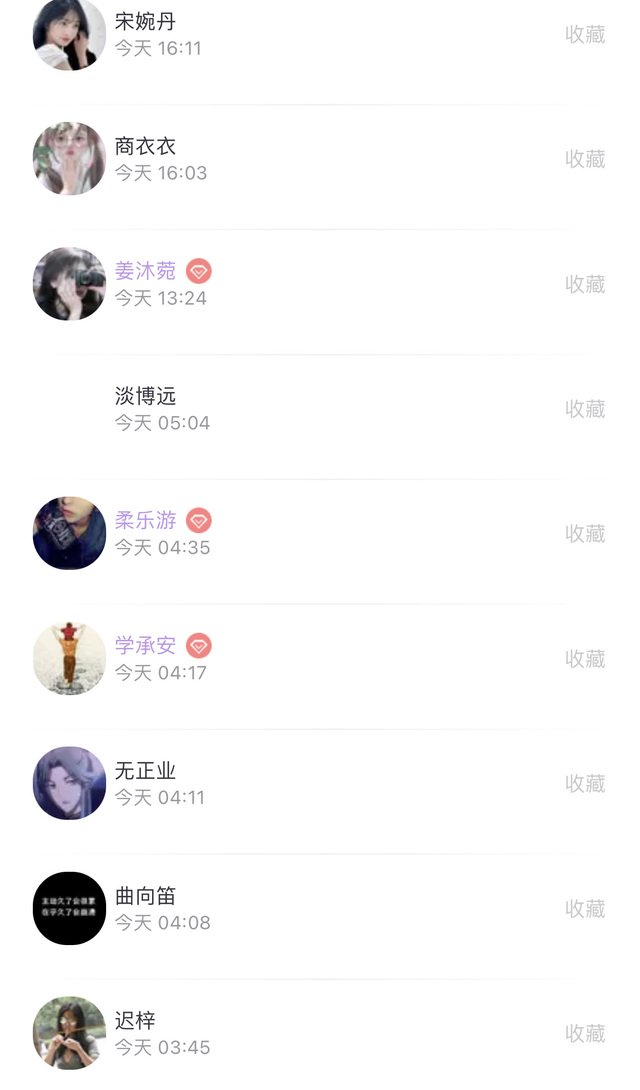Open the row for 宋婉丹
The height and width of the screenshot is (1090, 640).
[x=300, y=35]
